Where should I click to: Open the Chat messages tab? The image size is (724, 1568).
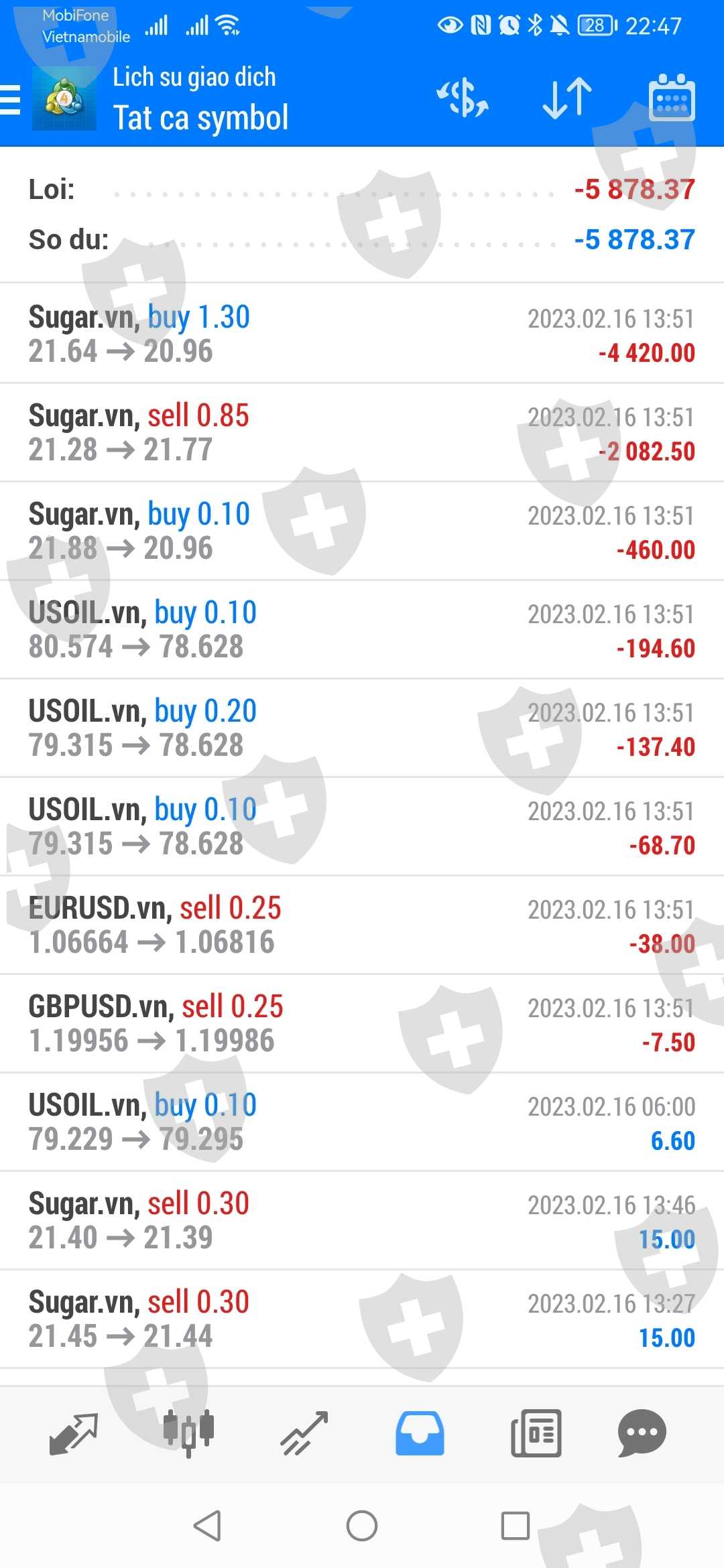click(x=642, y=1433)
